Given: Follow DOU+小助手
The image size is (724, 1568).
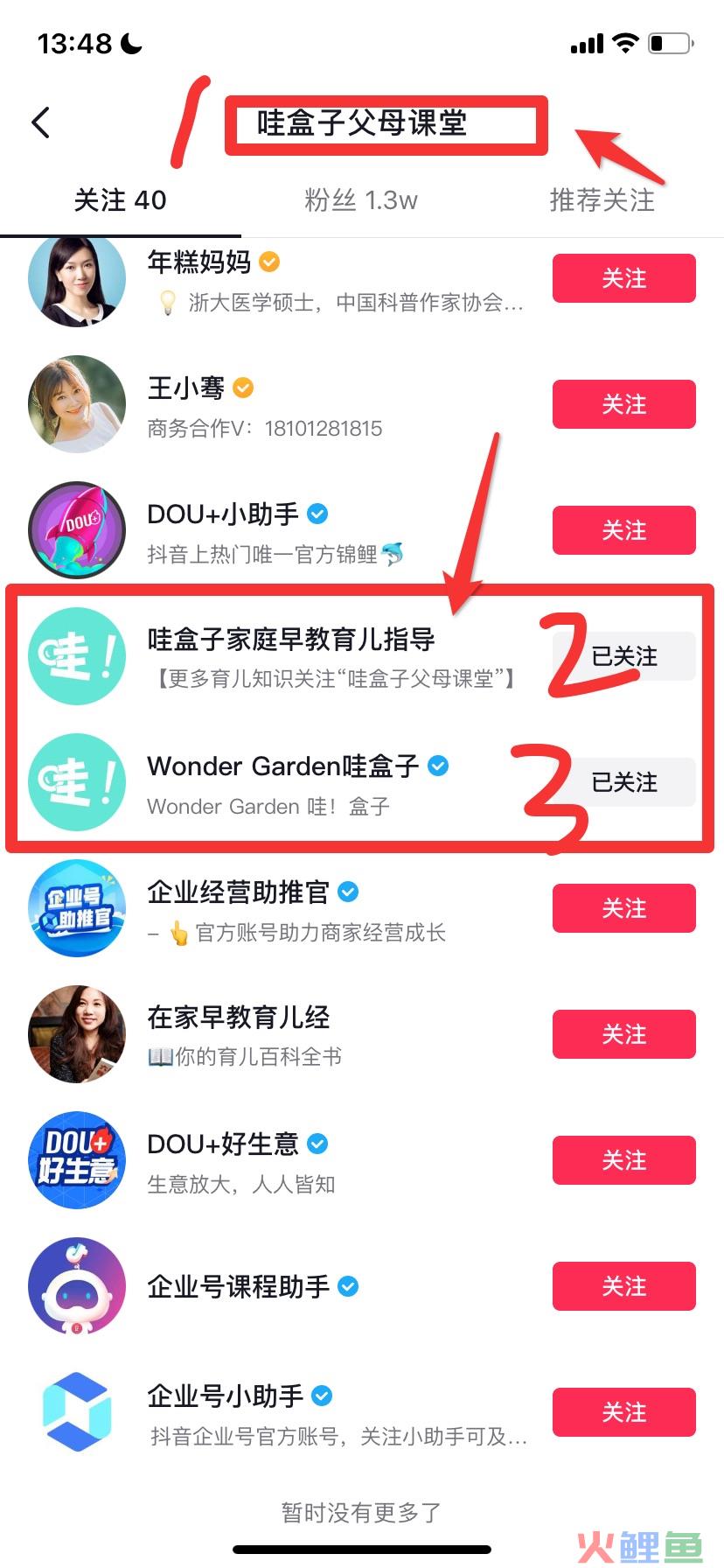Looking at the screenshot, I should 623,530.
